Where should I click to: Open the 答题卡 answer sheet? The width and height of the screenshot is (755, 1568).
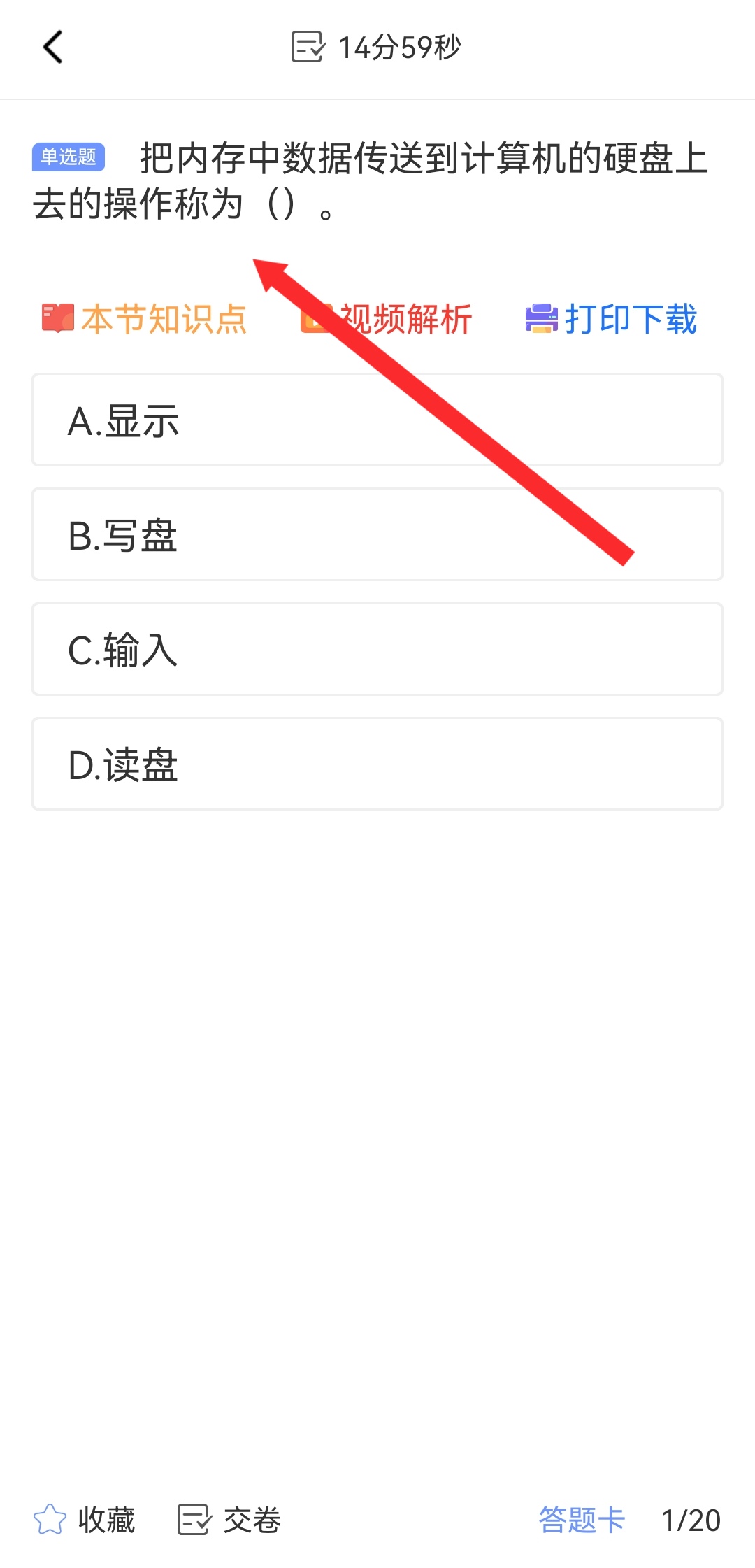pyautogui.click(x=581, y=1520)
